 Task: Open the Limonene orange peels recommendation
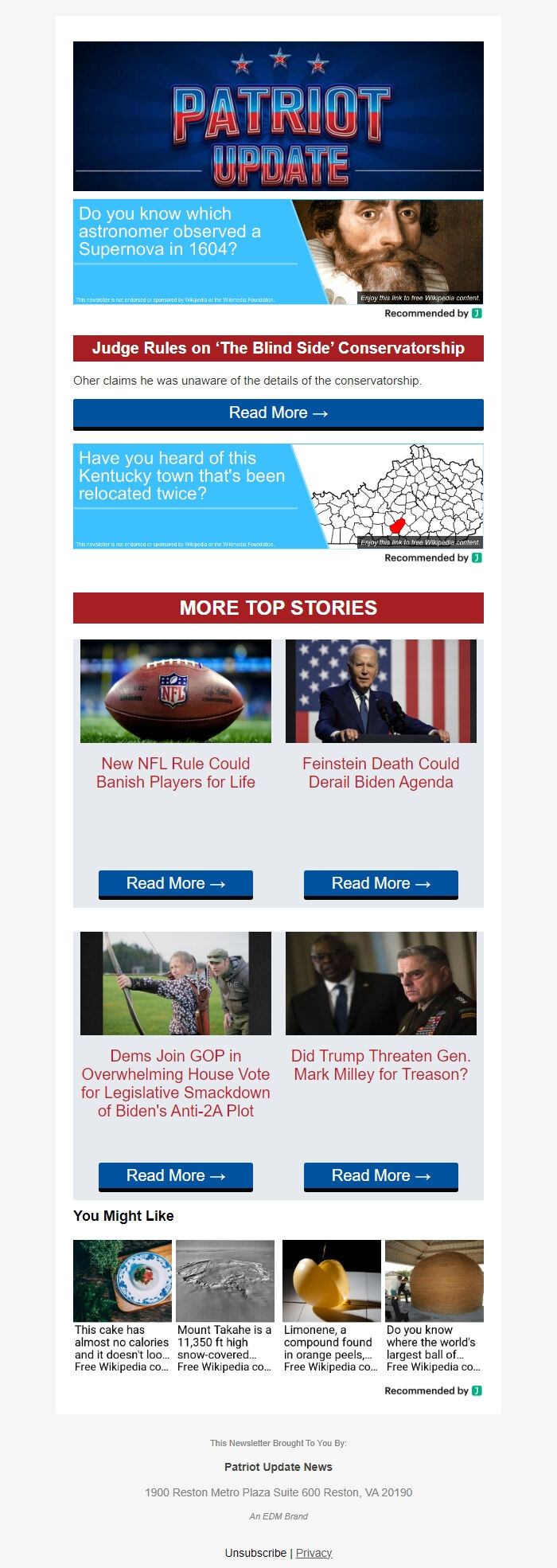pyautogui.click(x=331, y=1306)
